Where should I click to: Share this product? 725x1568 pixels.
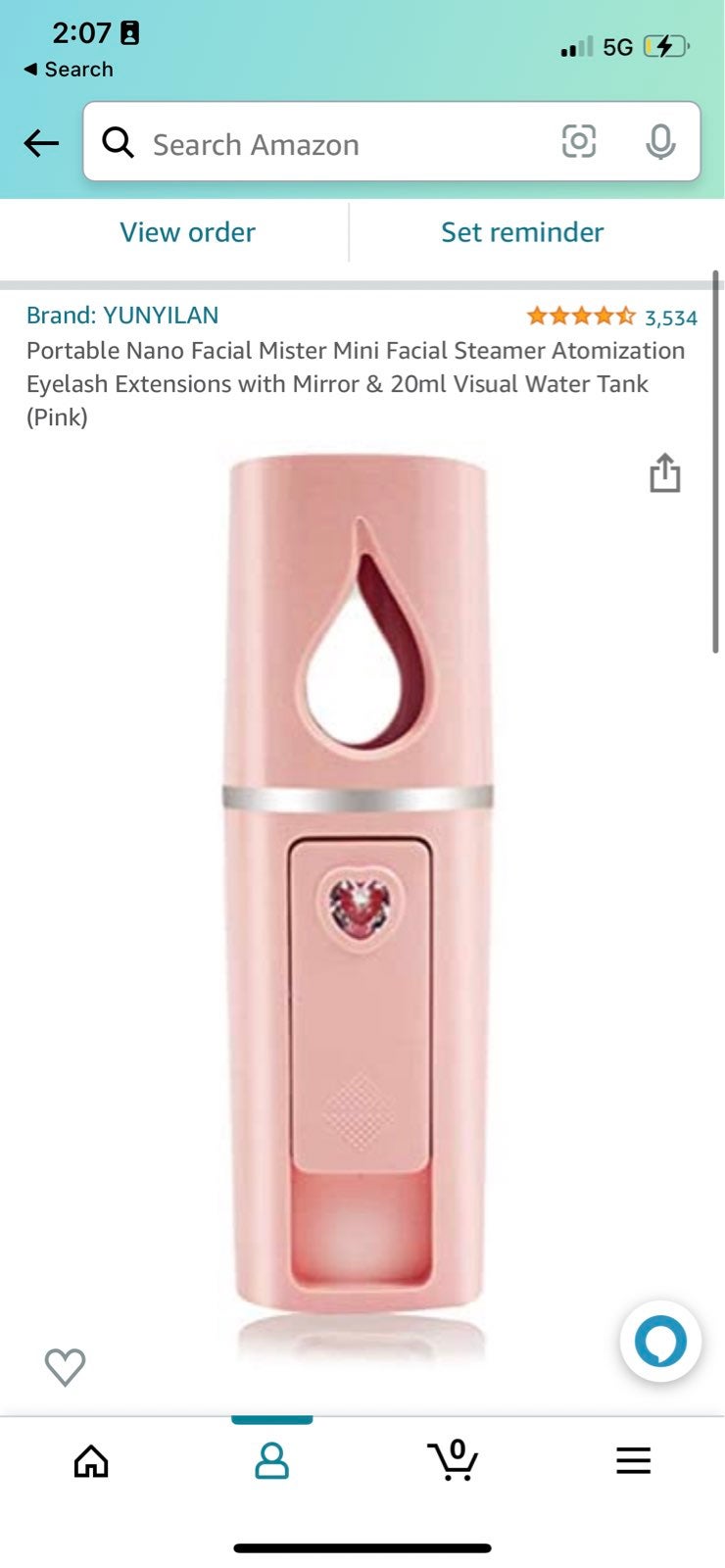(664, 472)
